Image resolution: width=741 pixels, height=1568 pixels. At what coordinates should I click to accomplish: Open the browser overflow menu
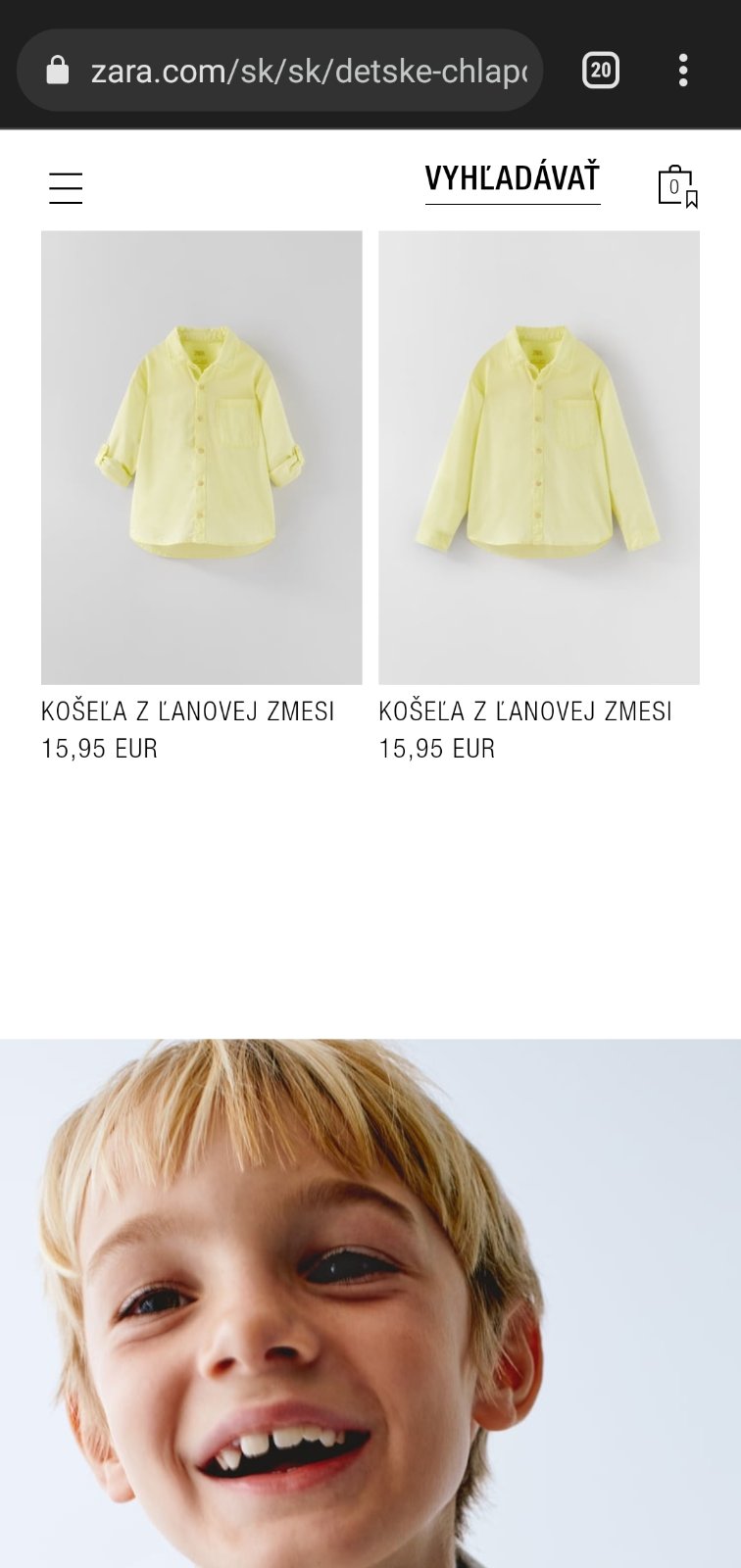tap(683, 71)
